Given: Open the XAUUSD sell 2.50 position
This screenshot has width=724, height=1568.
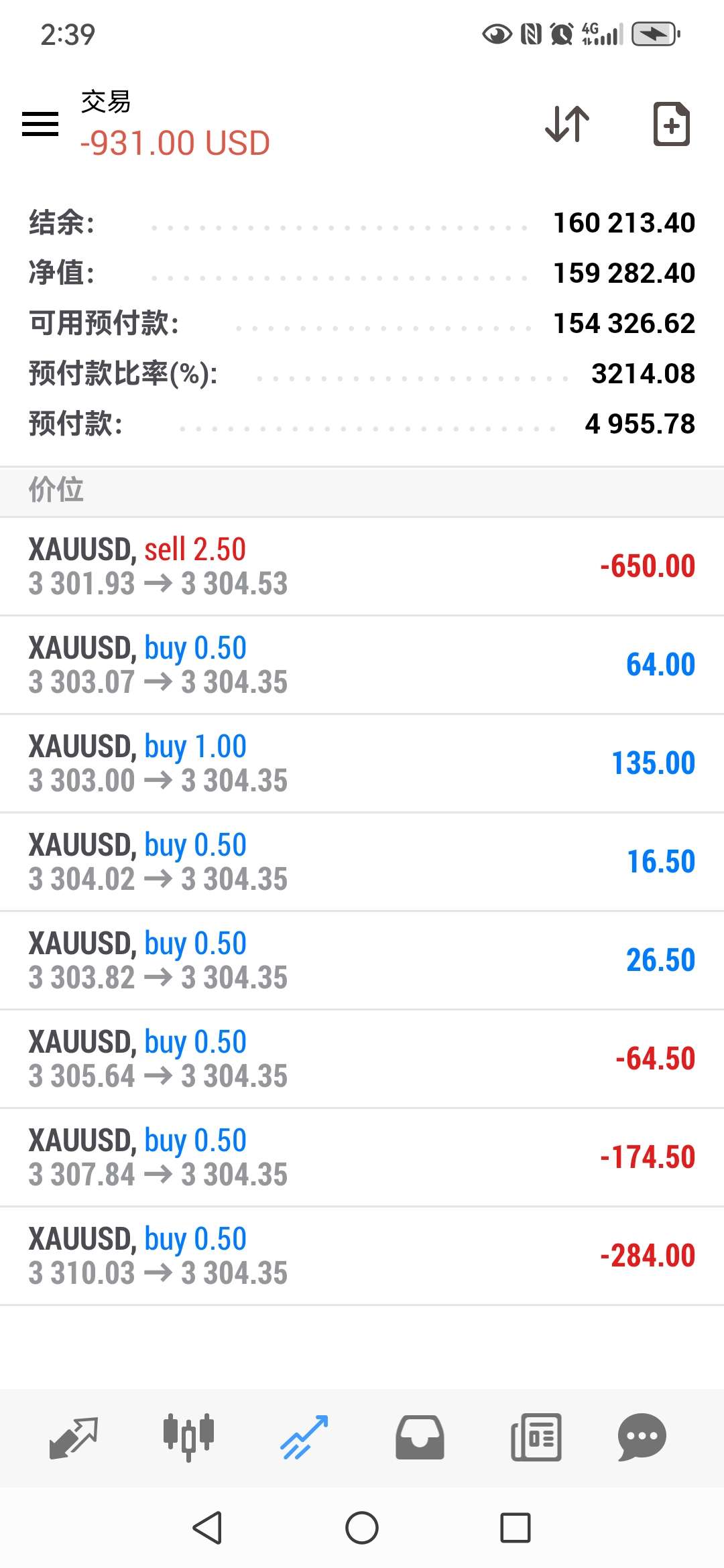Looking at the screenshot, I should [362, 566].
